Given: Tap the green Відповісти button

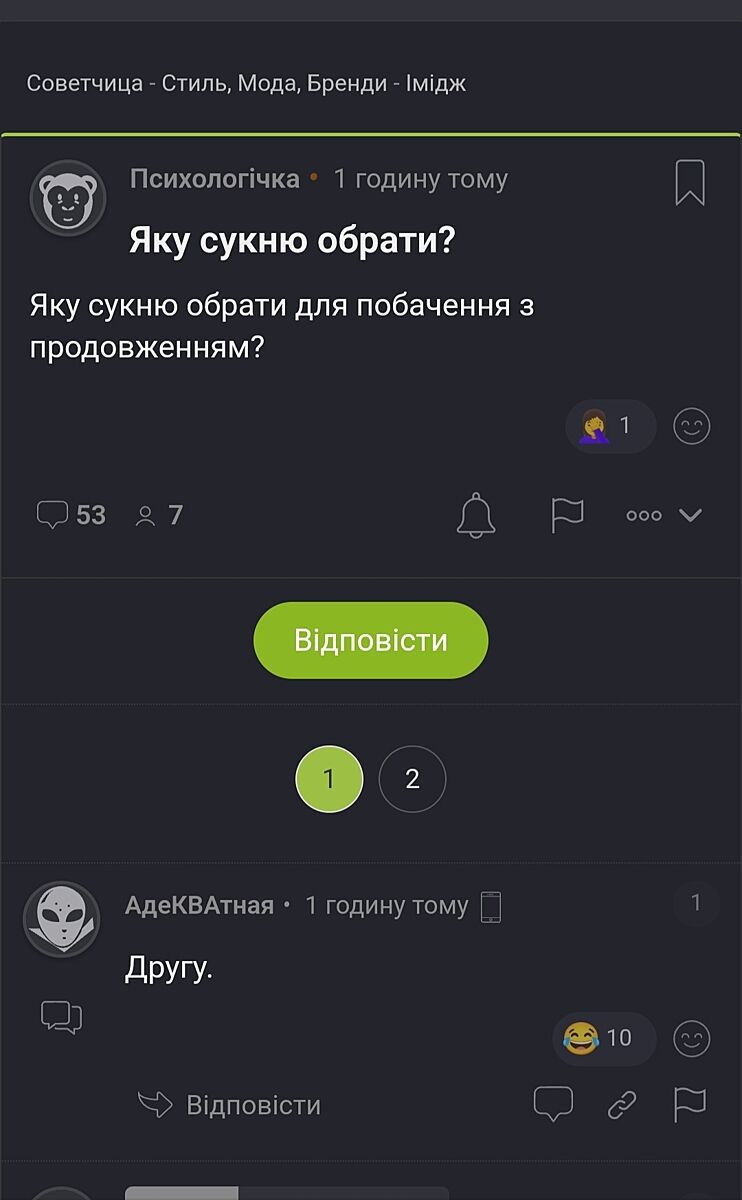Looking at the screenshot, I should click(x=370, y=640).
